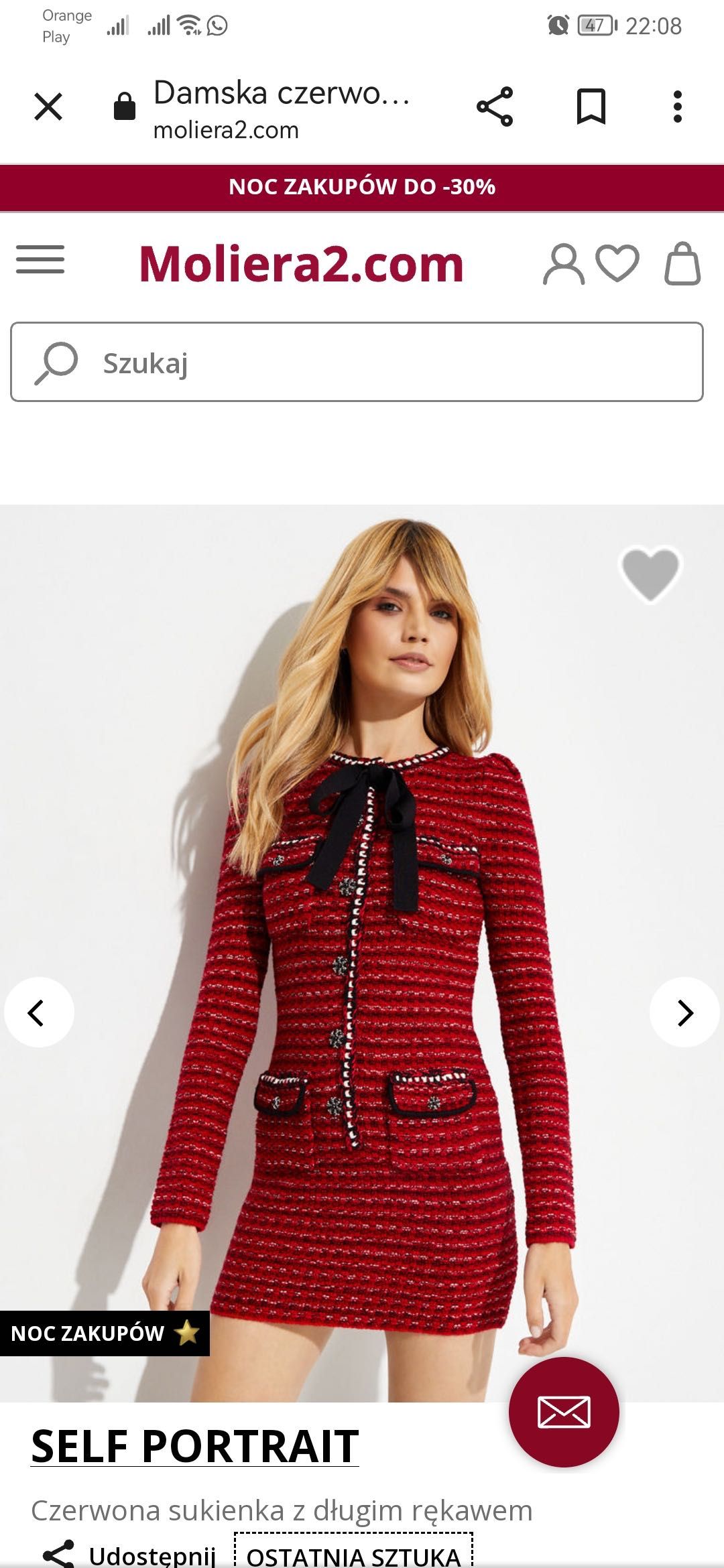
Task: Open the hamburger navigation menu
Action: 40,260
